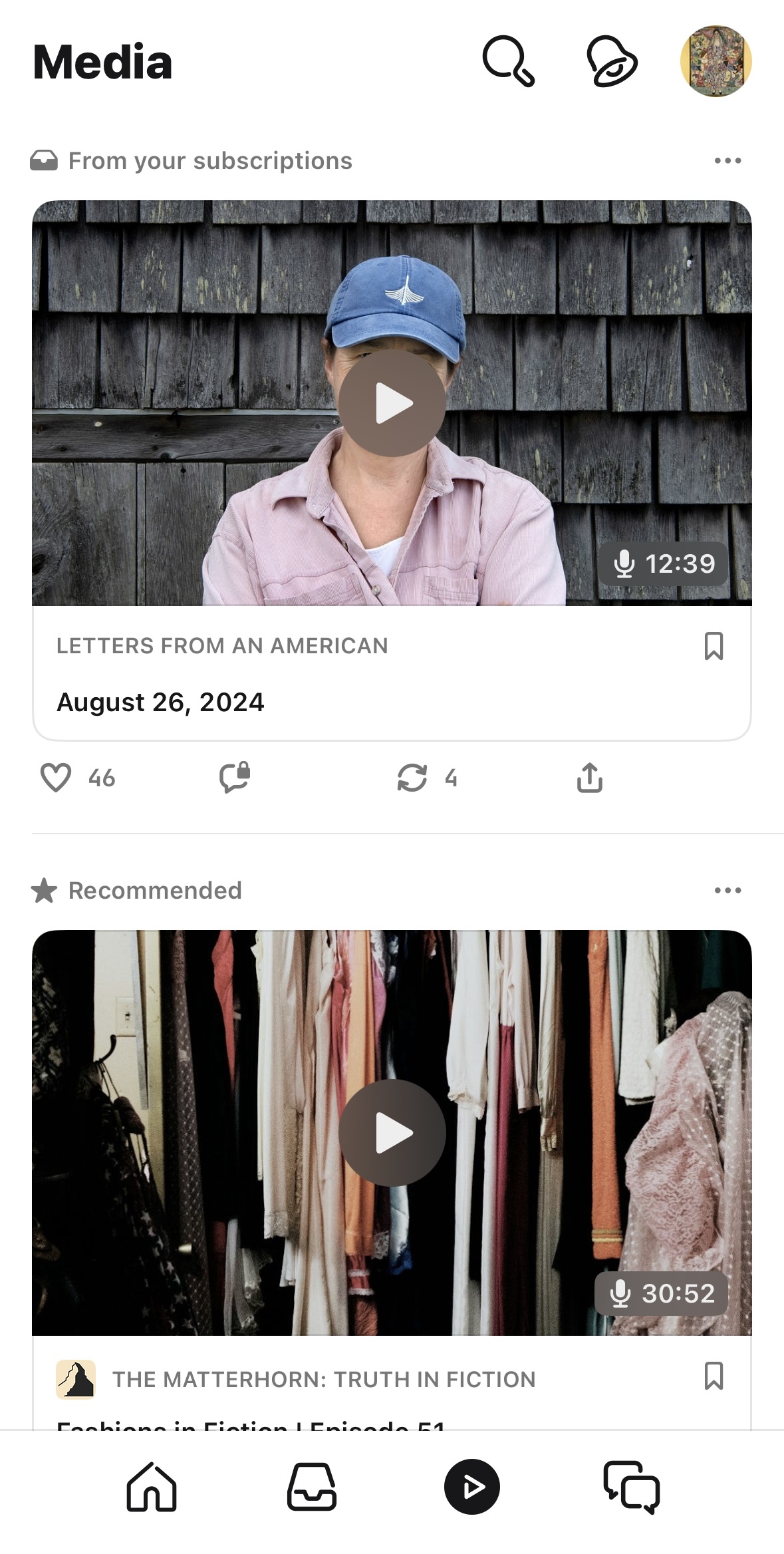
Task: Go to the Home tab
Action: (x=152, y=1487)
